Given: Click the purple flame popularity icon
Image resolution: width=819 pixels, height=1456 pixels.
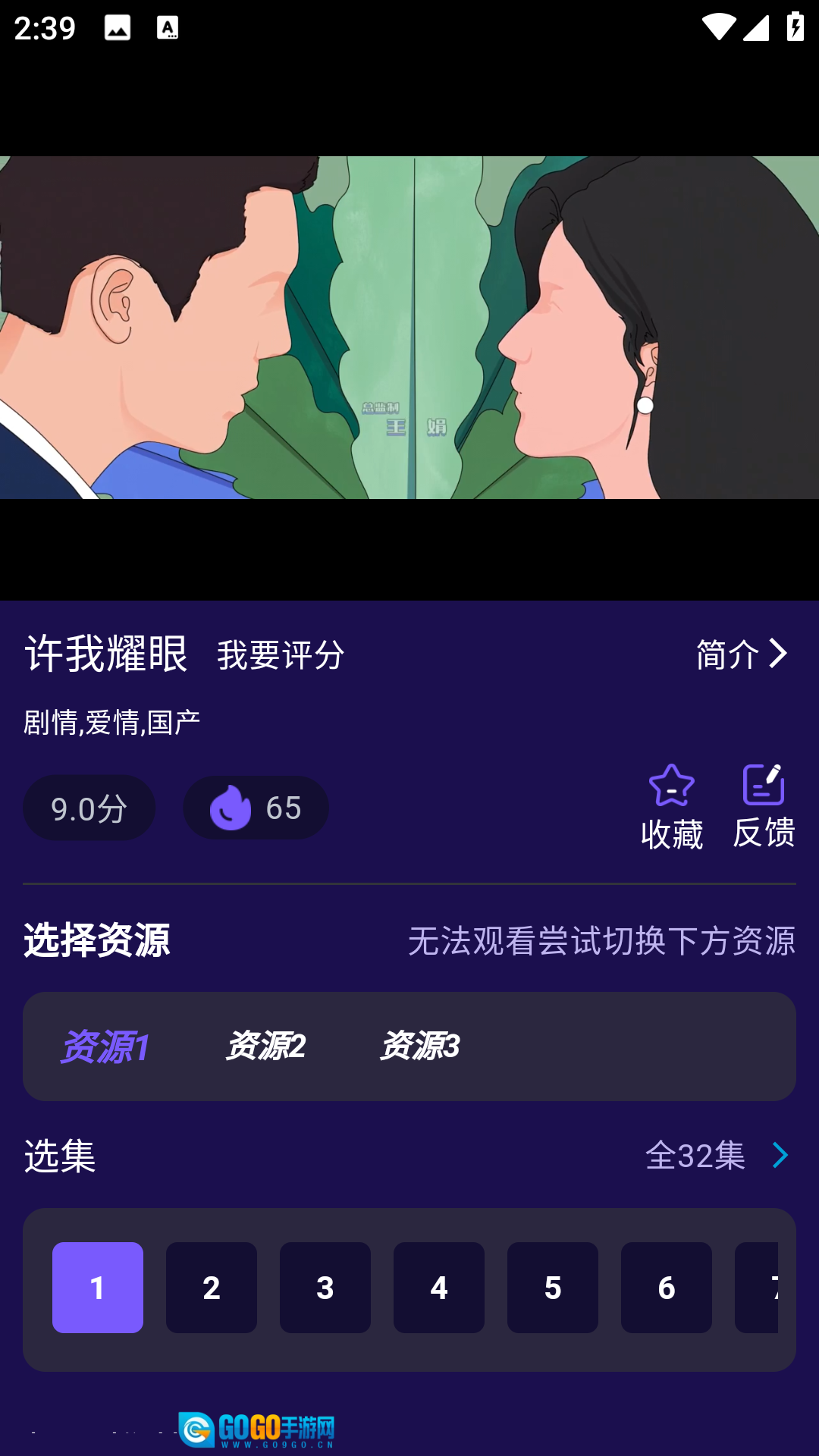Looking at the screenshot, I should pyautogui.click(x=231, y=808).
